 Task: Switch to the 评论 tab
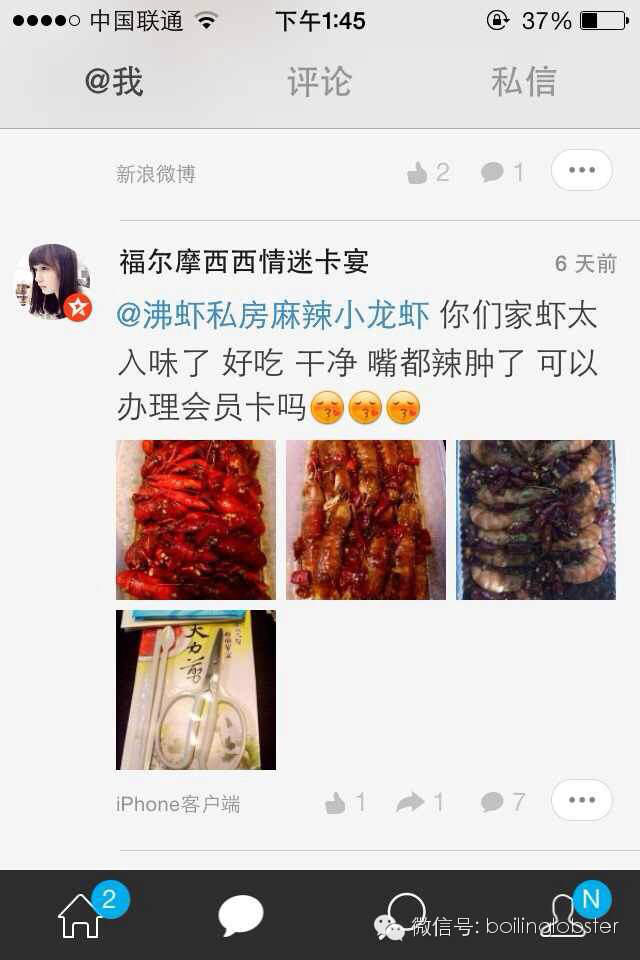pyautogui.click(x=319, y=82)
